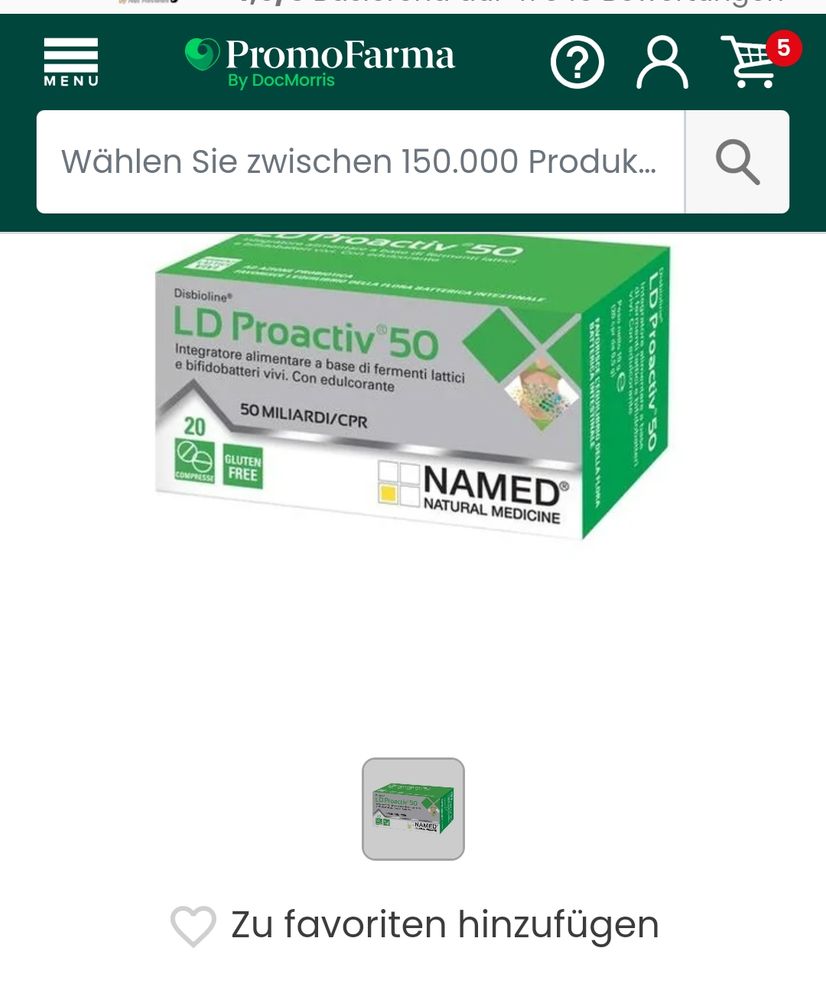Select the small product gallery thumbnail
Viewport: 826px width, 1000px height.
point(413,809)
